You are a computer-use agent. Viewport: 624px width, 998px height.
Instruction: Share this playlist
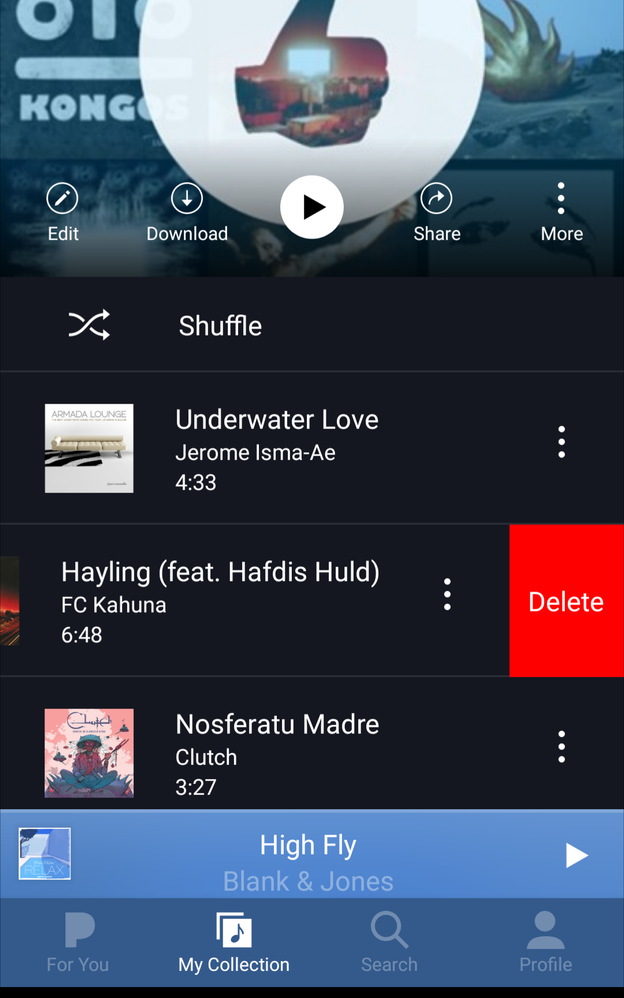437,211
